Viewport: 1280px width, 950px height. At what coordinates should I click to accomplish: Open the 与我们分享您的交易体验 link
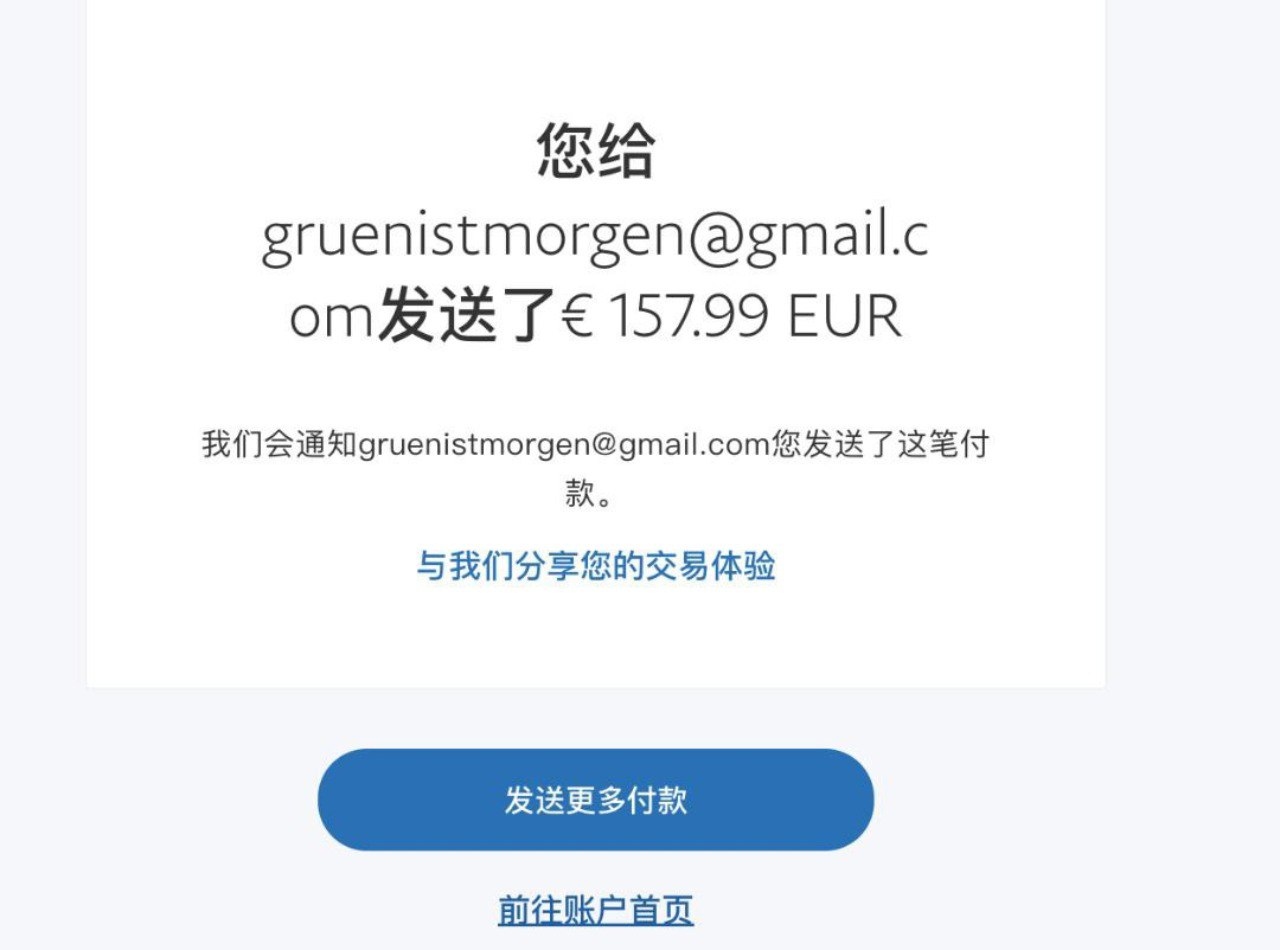pos(596,567)
